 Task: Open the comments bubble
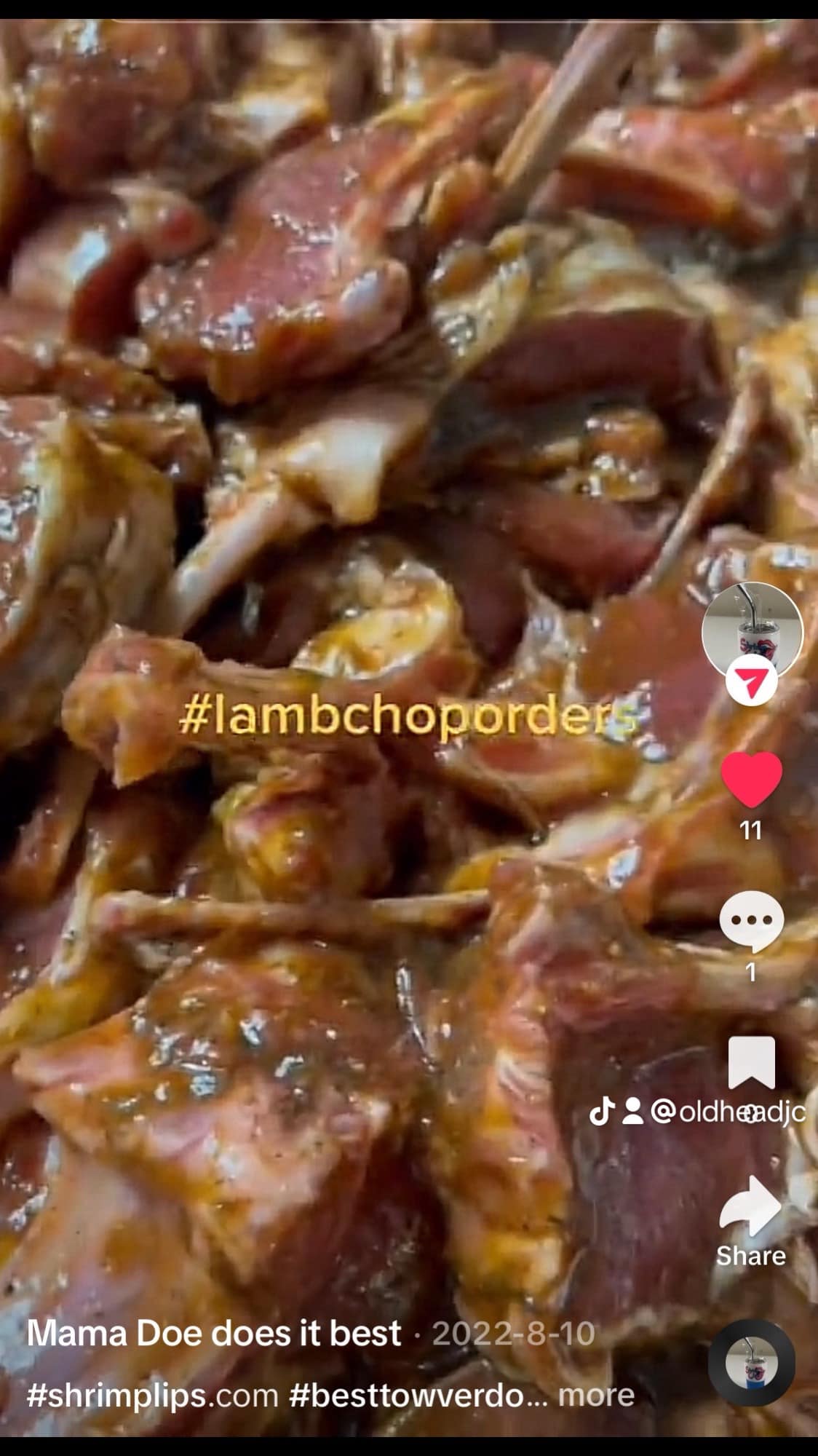click(752, 922)
